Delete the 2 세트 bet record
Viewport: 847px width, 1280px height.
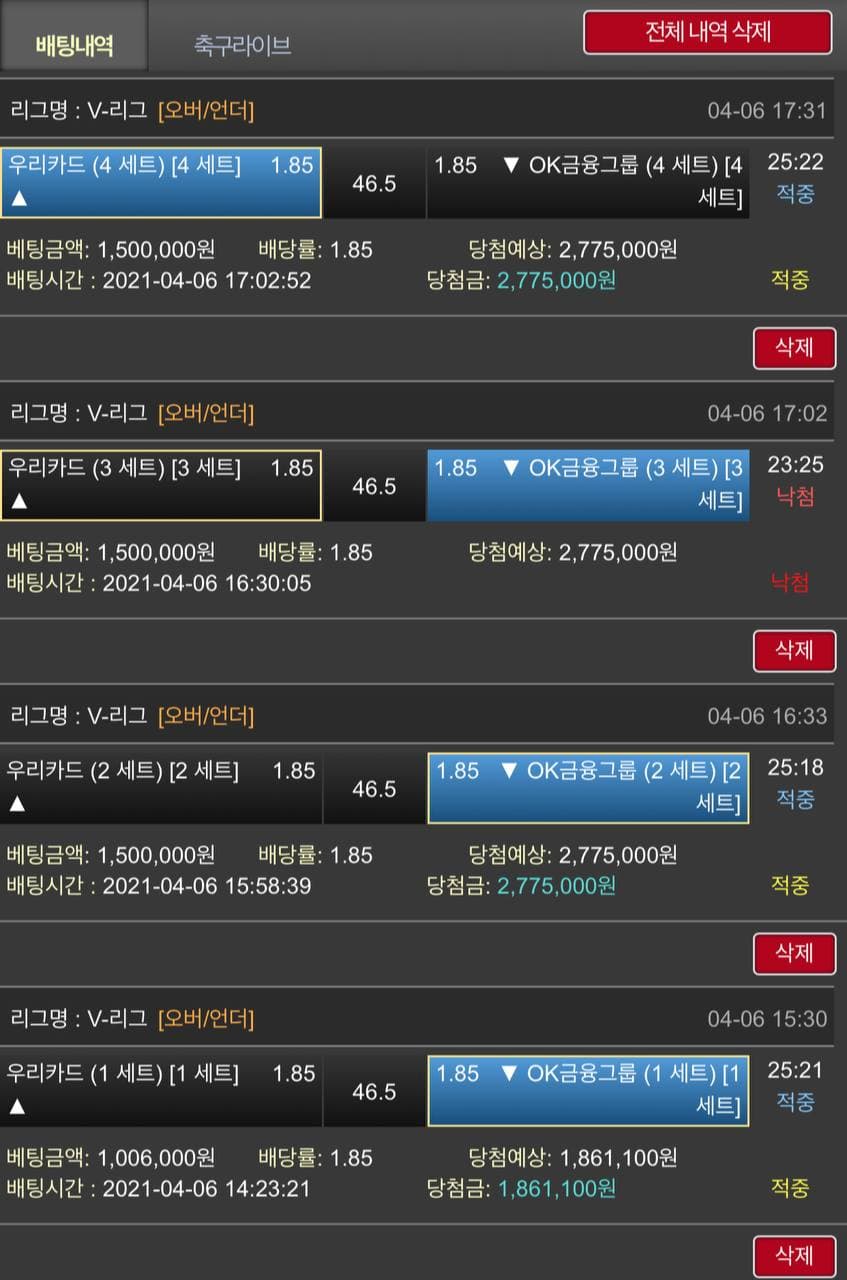(794, 954)
